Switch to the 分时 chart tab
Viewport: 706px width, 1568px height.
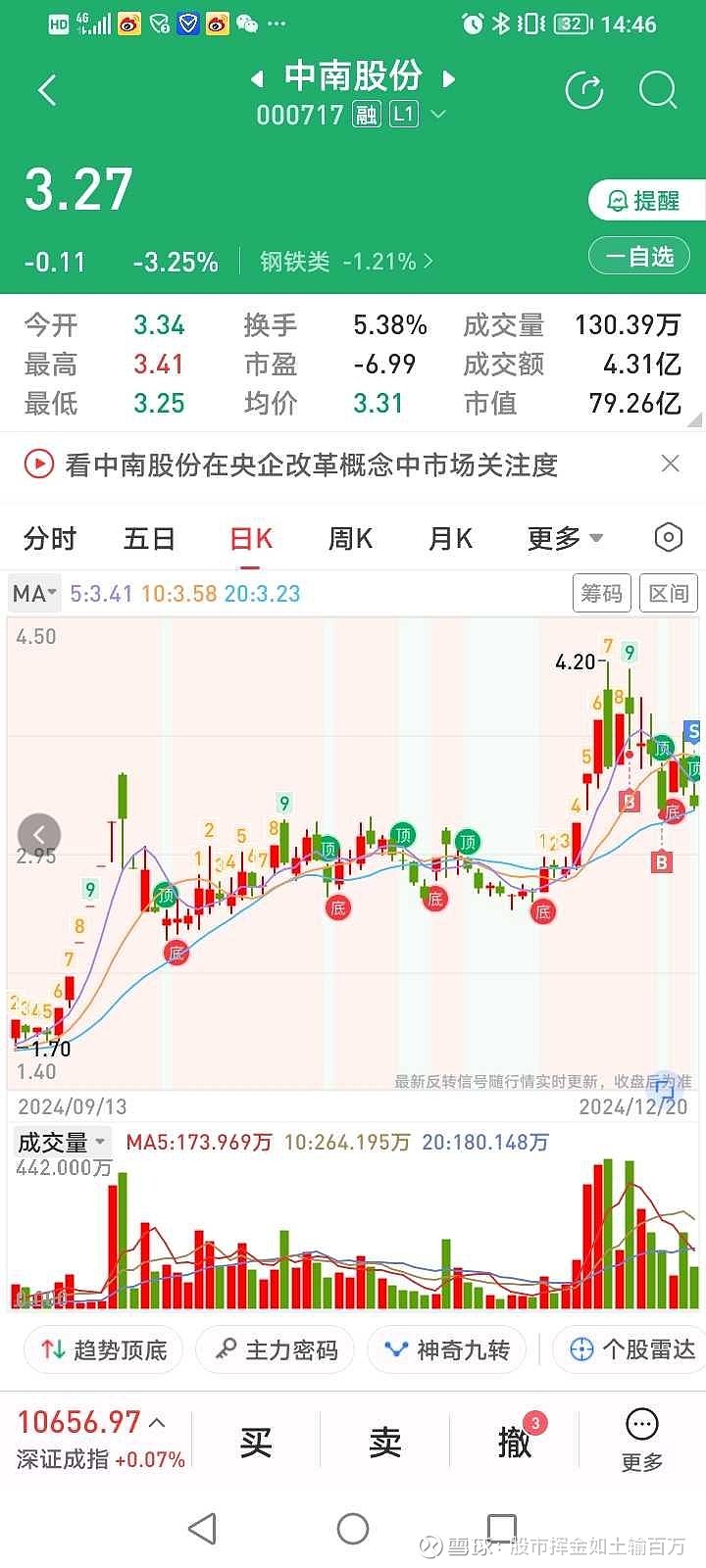(x=50, y=538)
